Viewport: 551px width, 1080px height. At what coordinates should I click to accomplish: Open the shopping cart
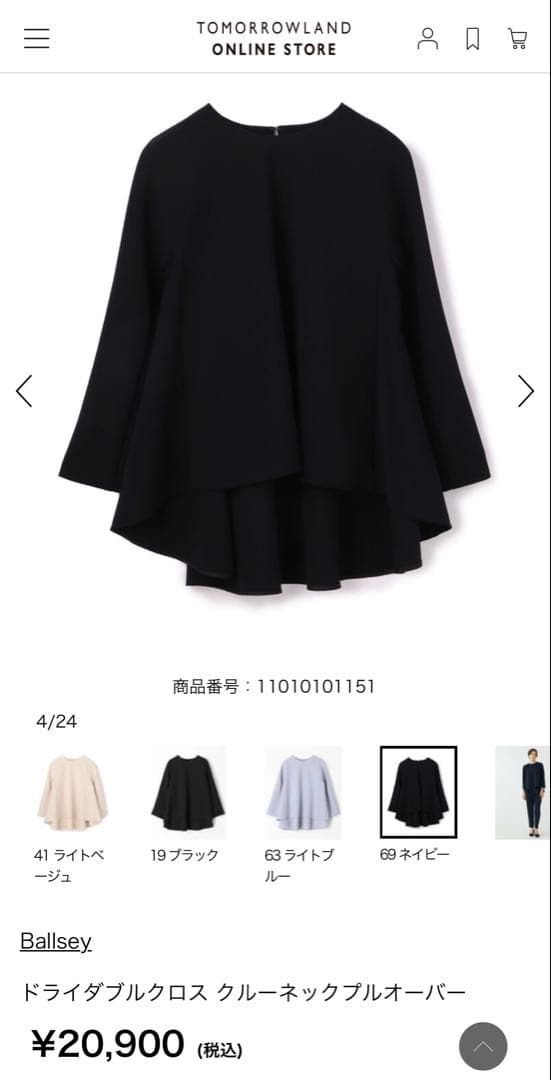[x=518, y=39]
